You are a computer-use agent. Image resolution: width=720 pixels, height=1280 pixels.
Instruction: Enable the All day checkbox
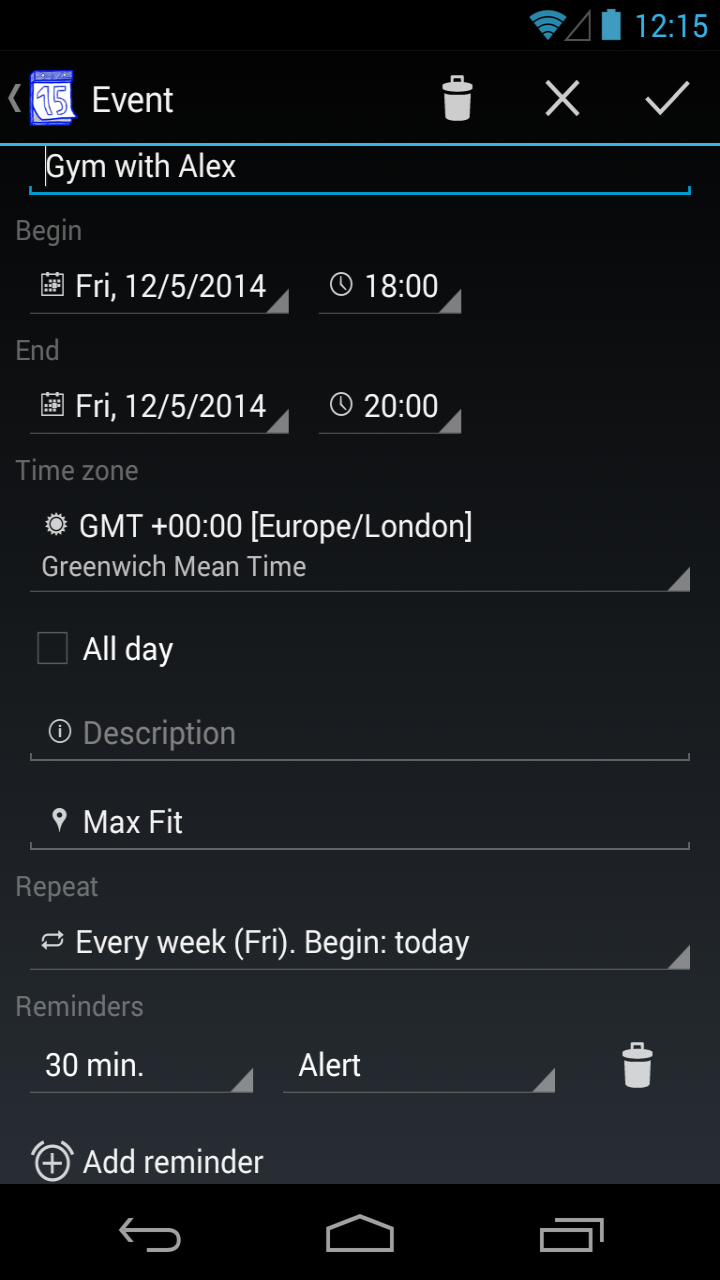[51, 648]
